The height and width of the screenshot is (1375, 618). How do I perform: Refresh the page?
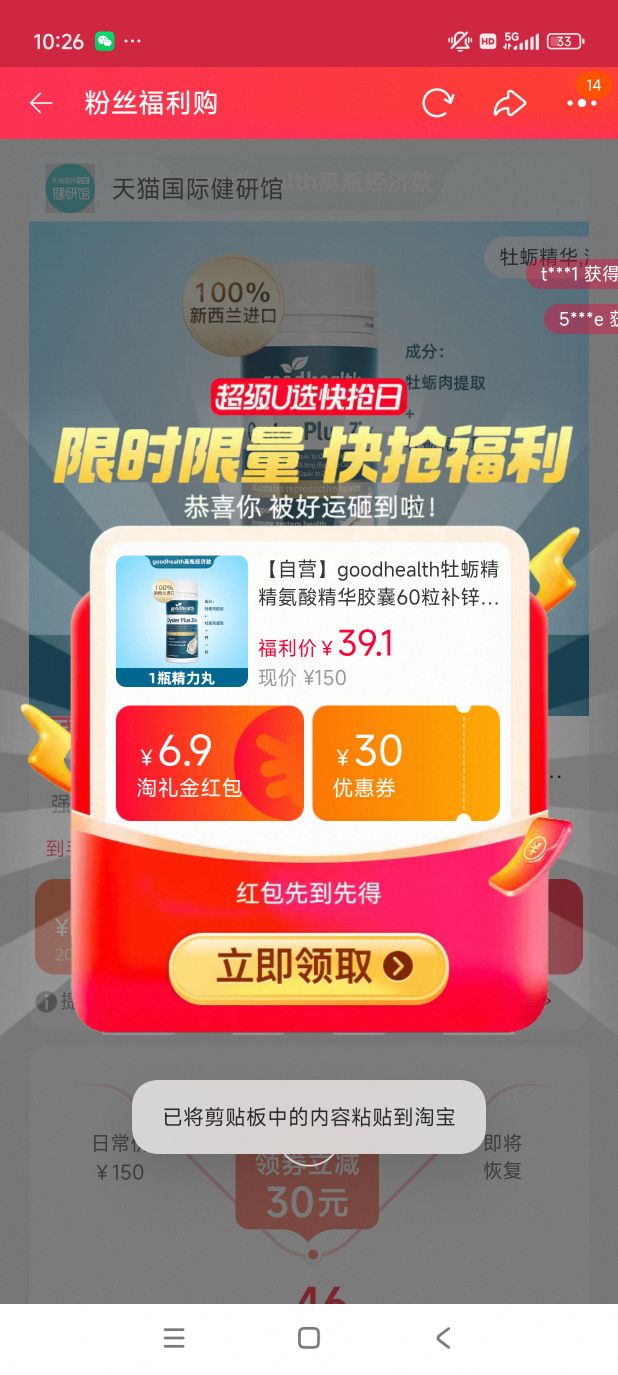pos(438,103)
